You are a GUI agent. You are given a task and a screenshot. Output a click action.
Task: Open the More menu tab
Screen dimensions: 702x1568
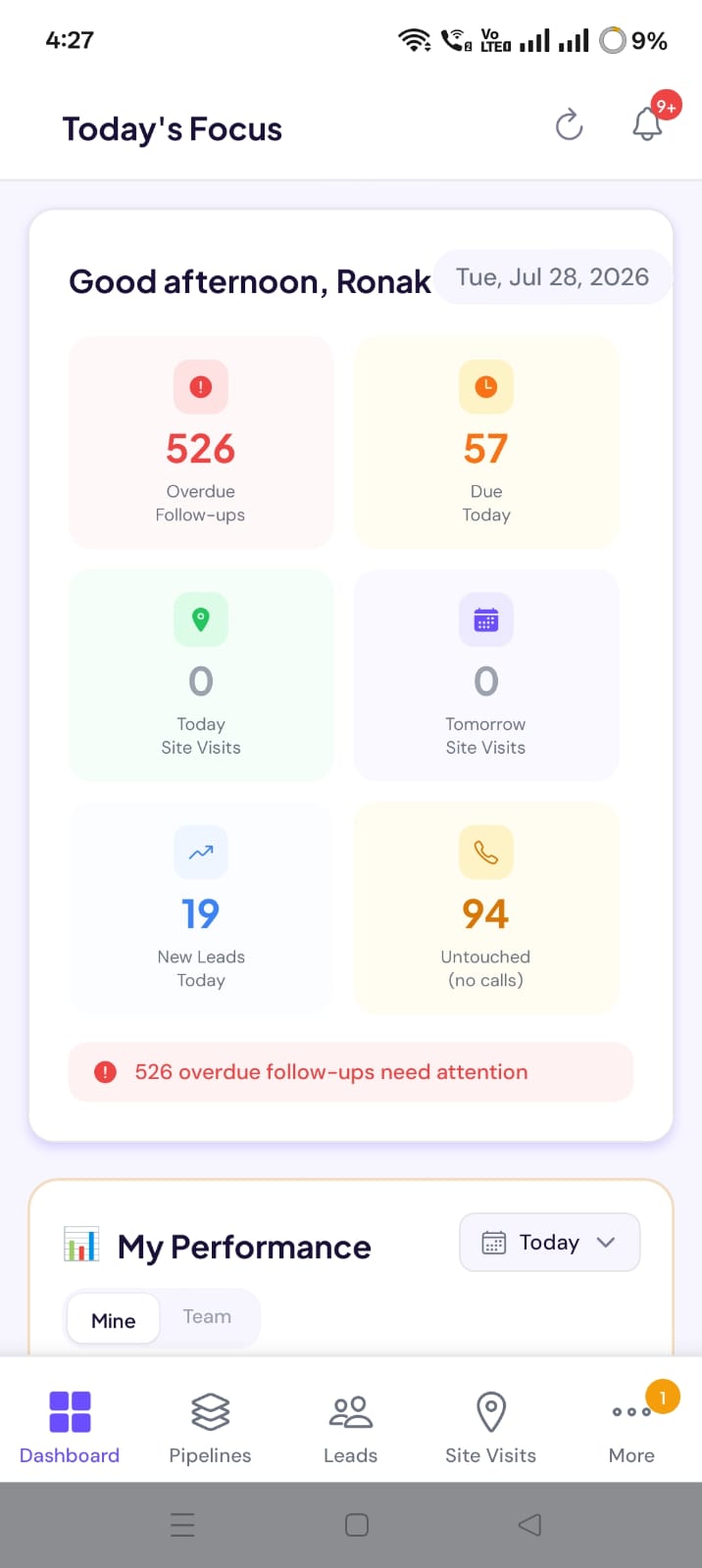(631, 1427)
